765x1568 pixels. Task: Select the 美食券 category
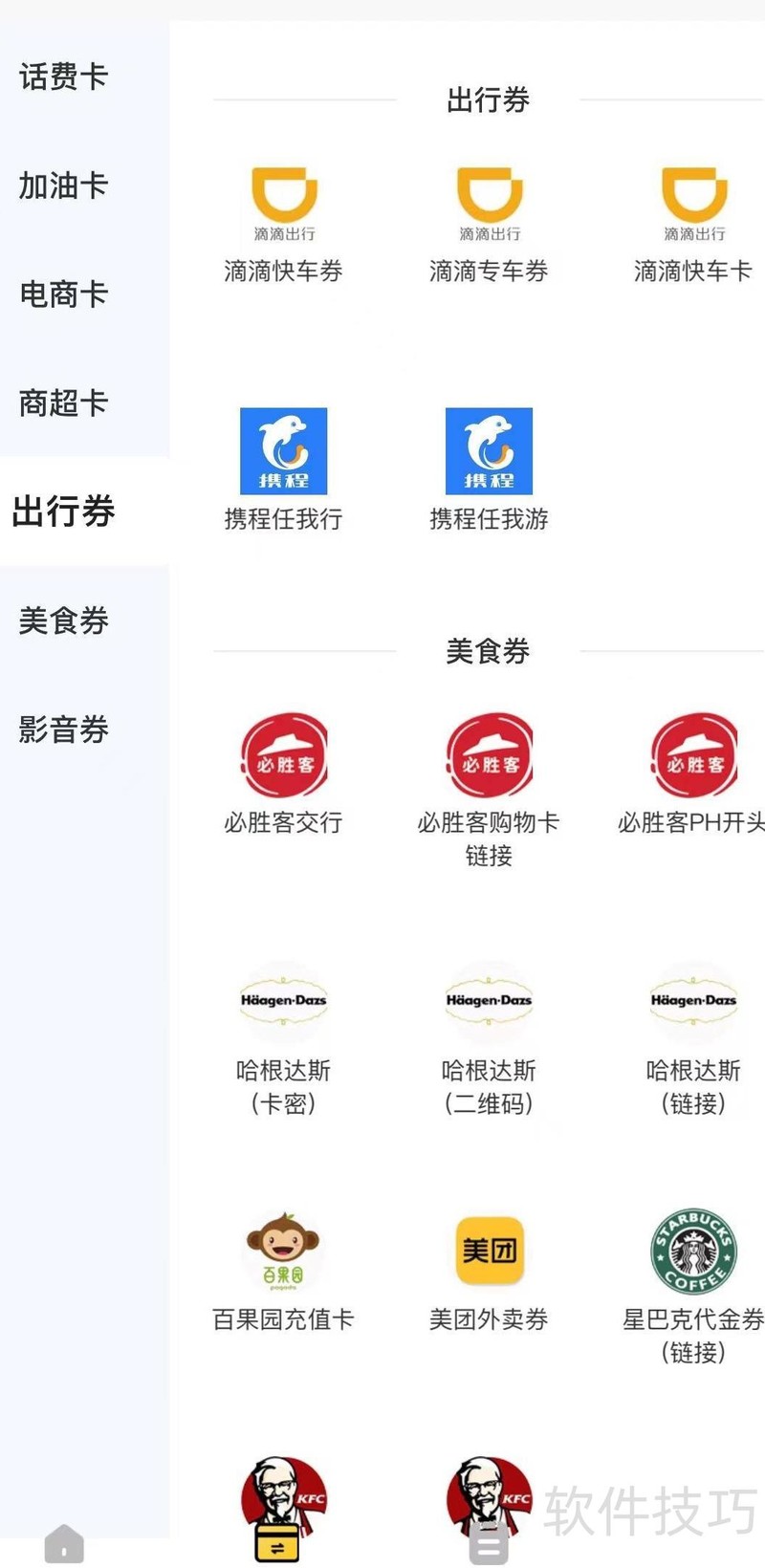[x=63, y=621]
